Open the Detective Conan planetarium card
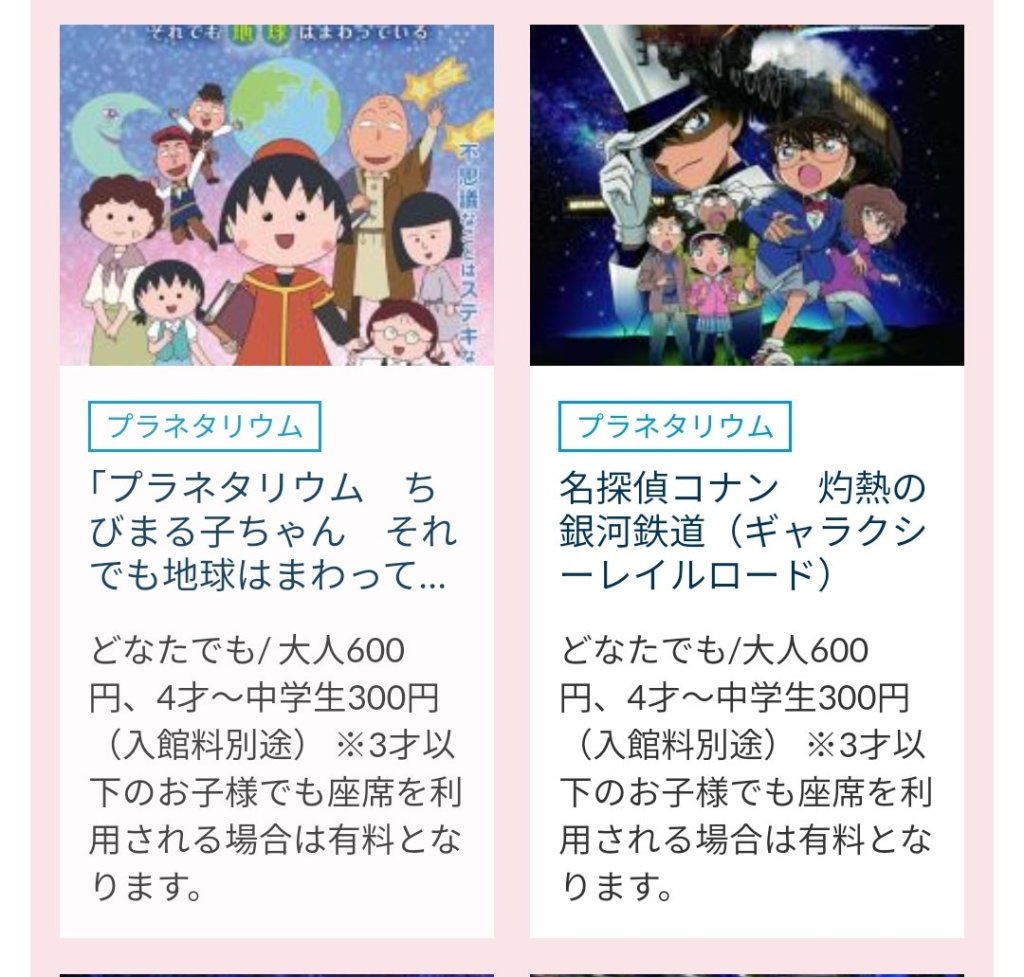This screenshot has height=977, width=1024. tap(742, 532)
